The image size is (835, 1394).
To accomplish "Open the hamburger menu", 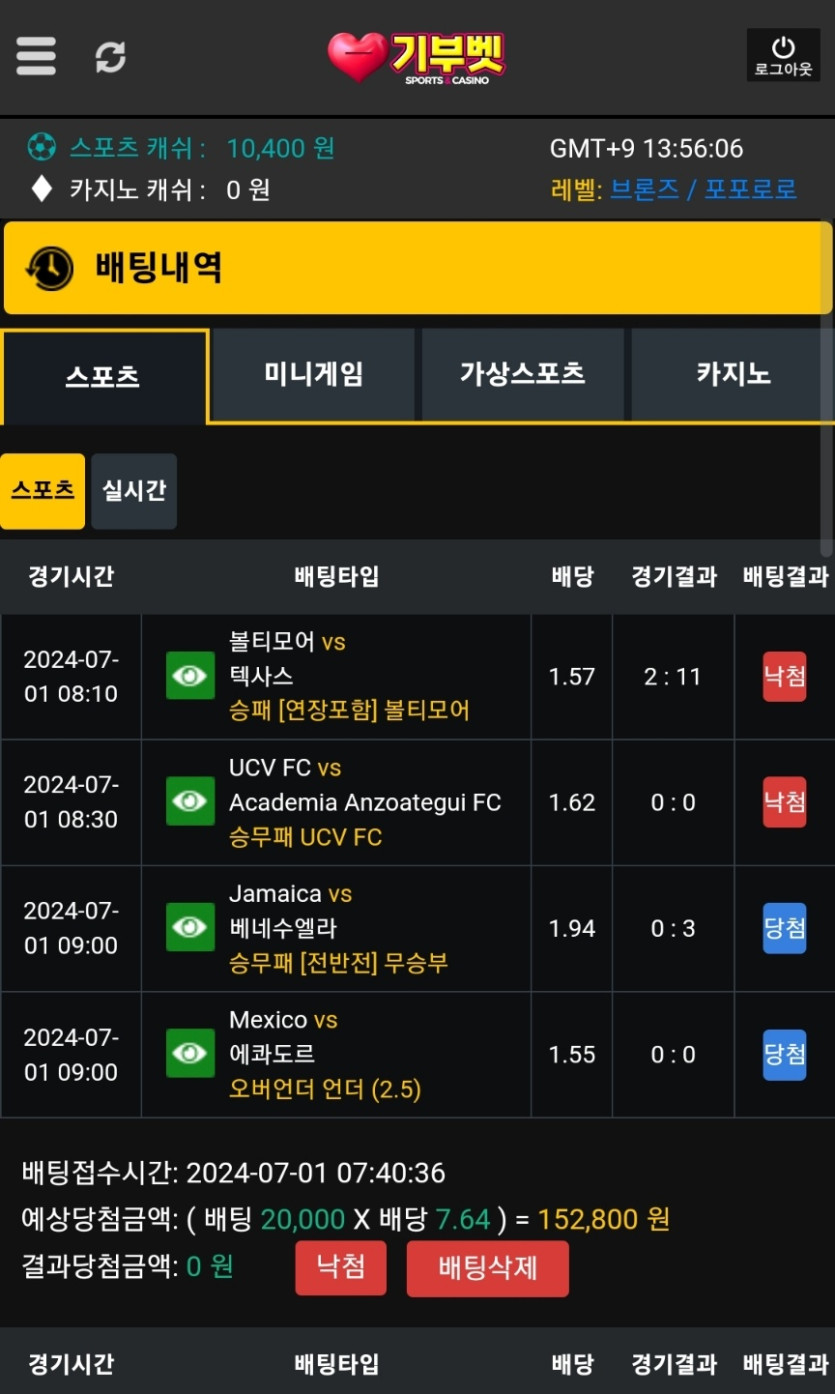I will point(36,56).
